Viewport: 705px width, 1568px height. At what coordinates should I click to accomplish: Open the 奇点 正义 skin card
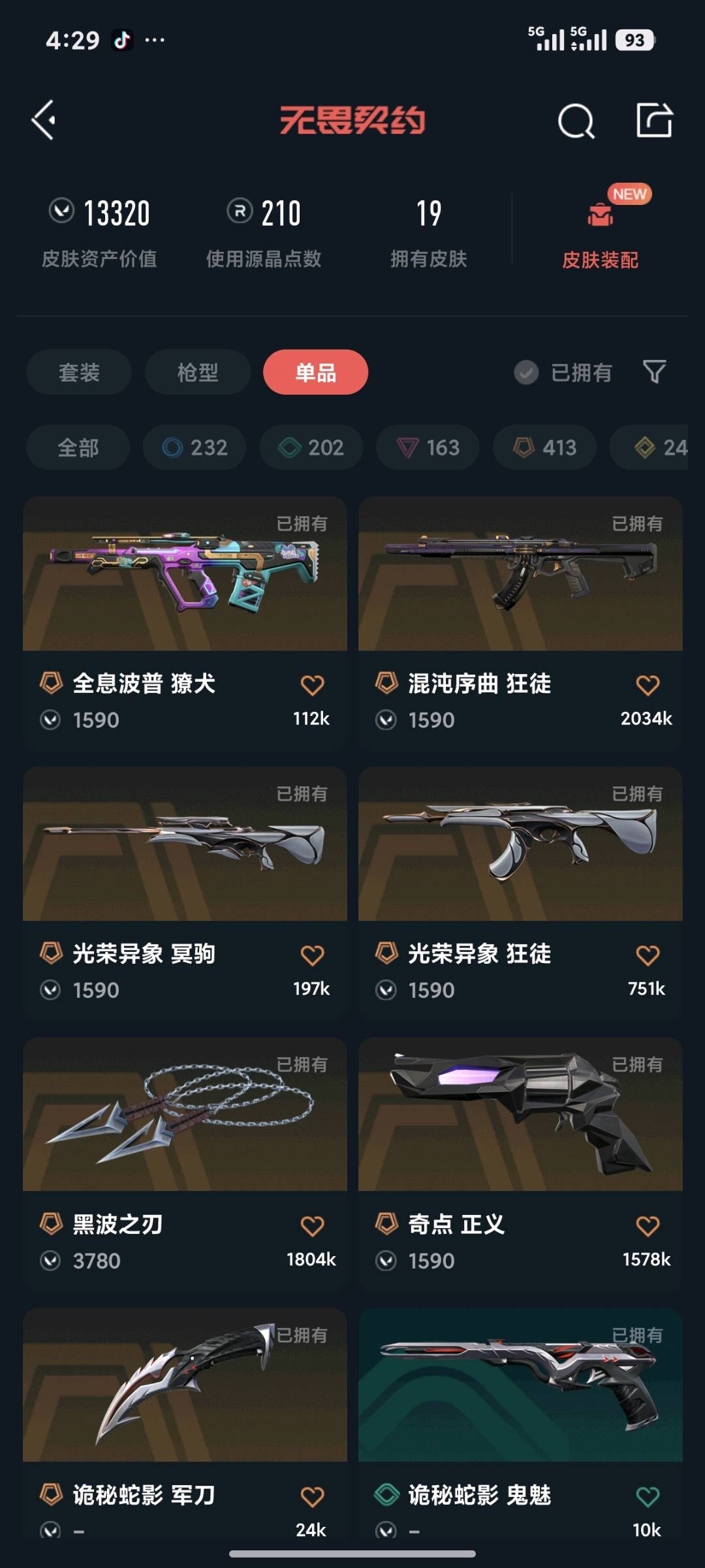click(520, 1115)
